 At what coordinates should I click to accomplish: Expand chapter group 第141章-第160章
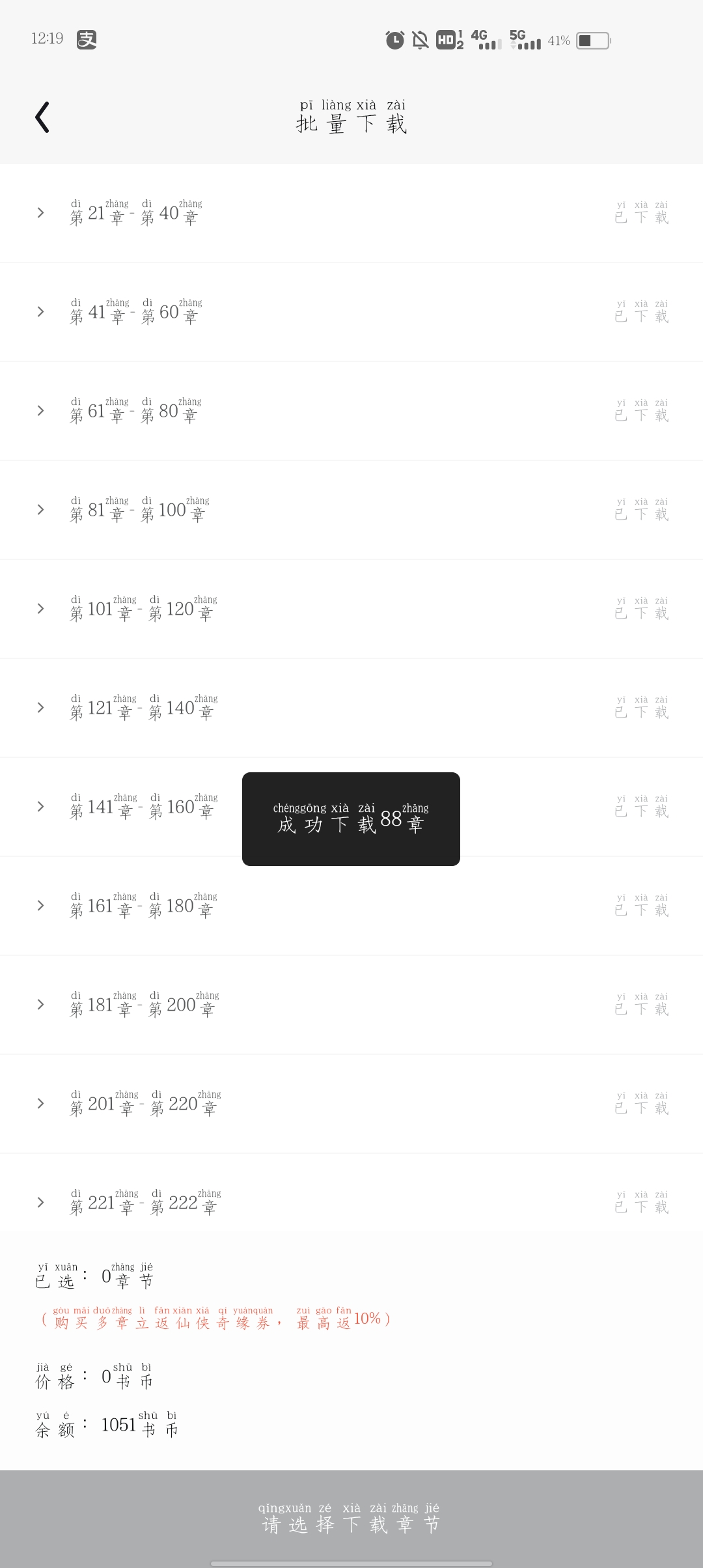point(41,807)
